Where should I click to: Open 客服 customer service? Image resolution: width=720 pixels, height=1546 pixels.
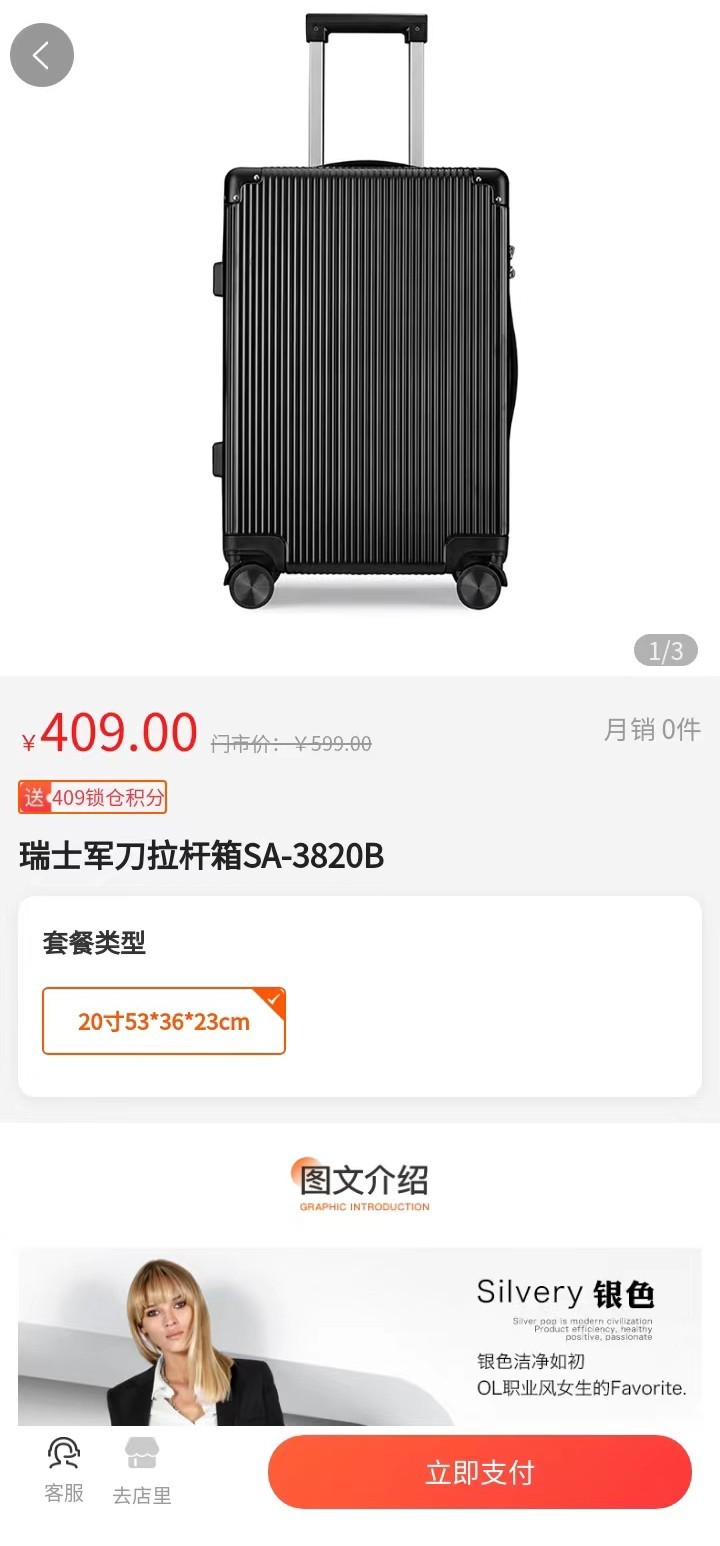64,1470
